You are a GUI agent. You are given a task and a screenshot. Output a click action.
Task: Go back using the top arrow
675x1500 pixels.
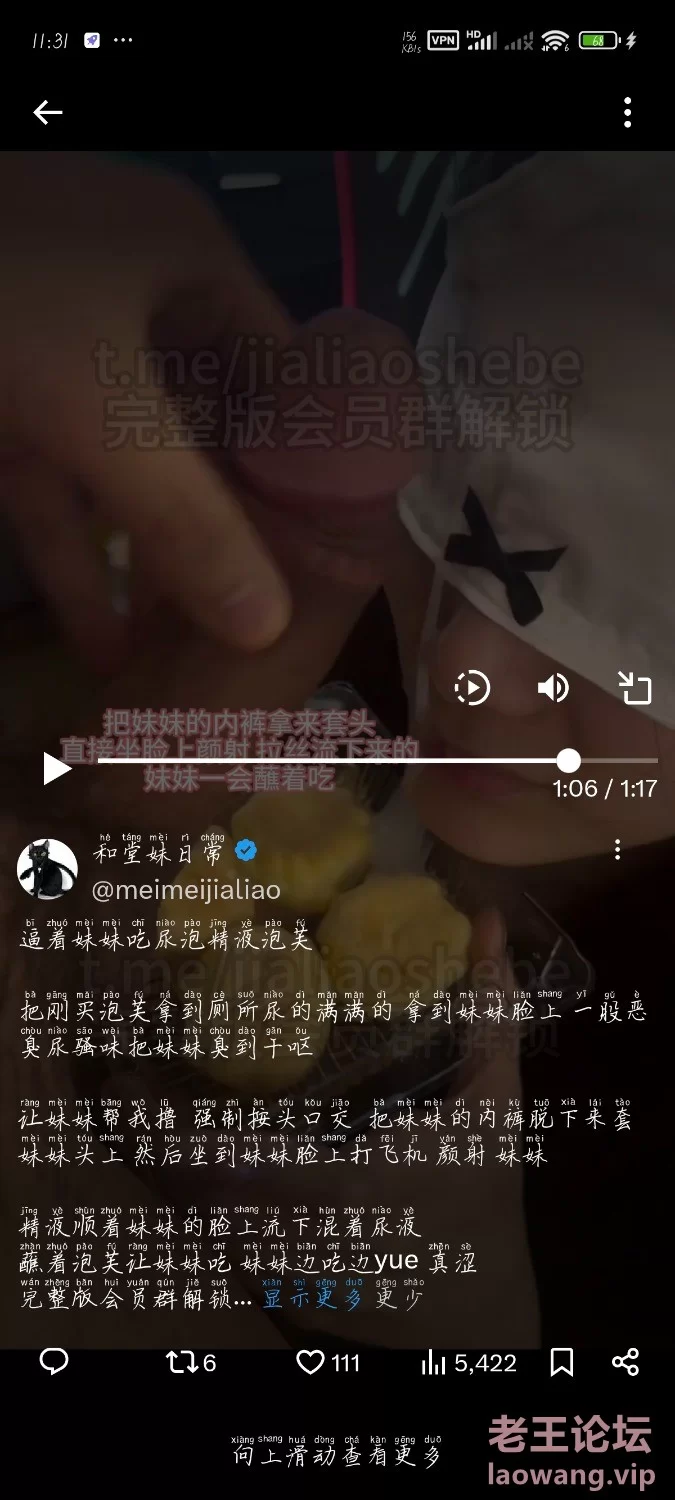48,113
